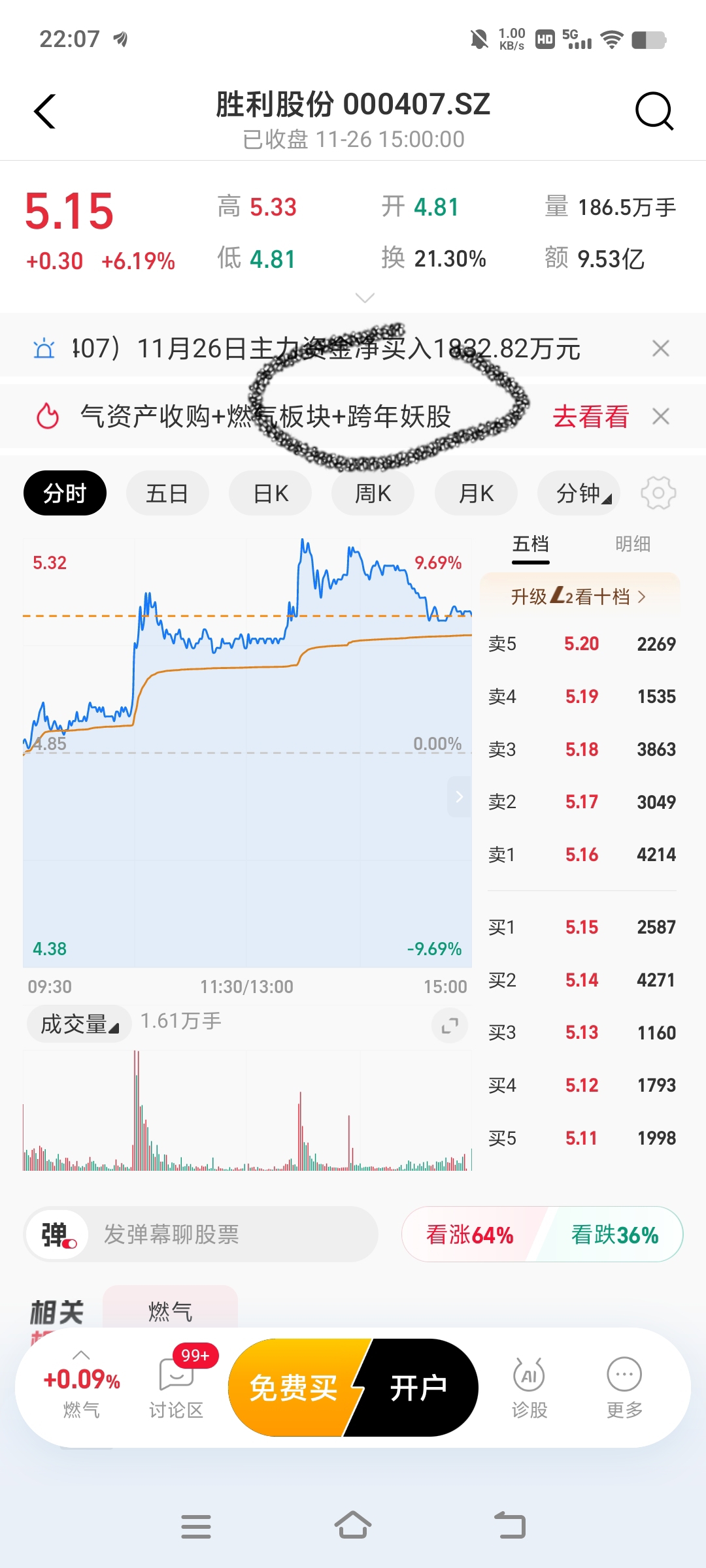The image size is (706, 1568).
Task: Select the 周K chart tab
Action: click(373, 493)
